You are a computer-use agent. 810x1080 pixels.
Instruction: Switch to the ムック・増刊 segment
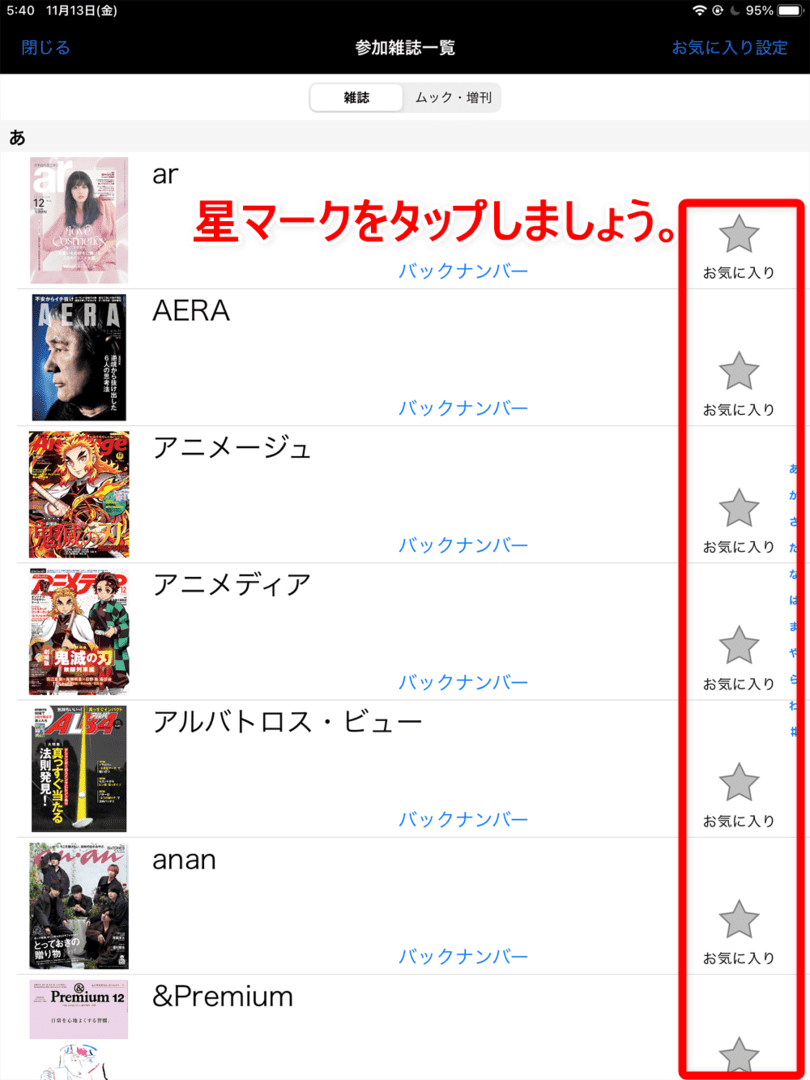tap(453, 98)
